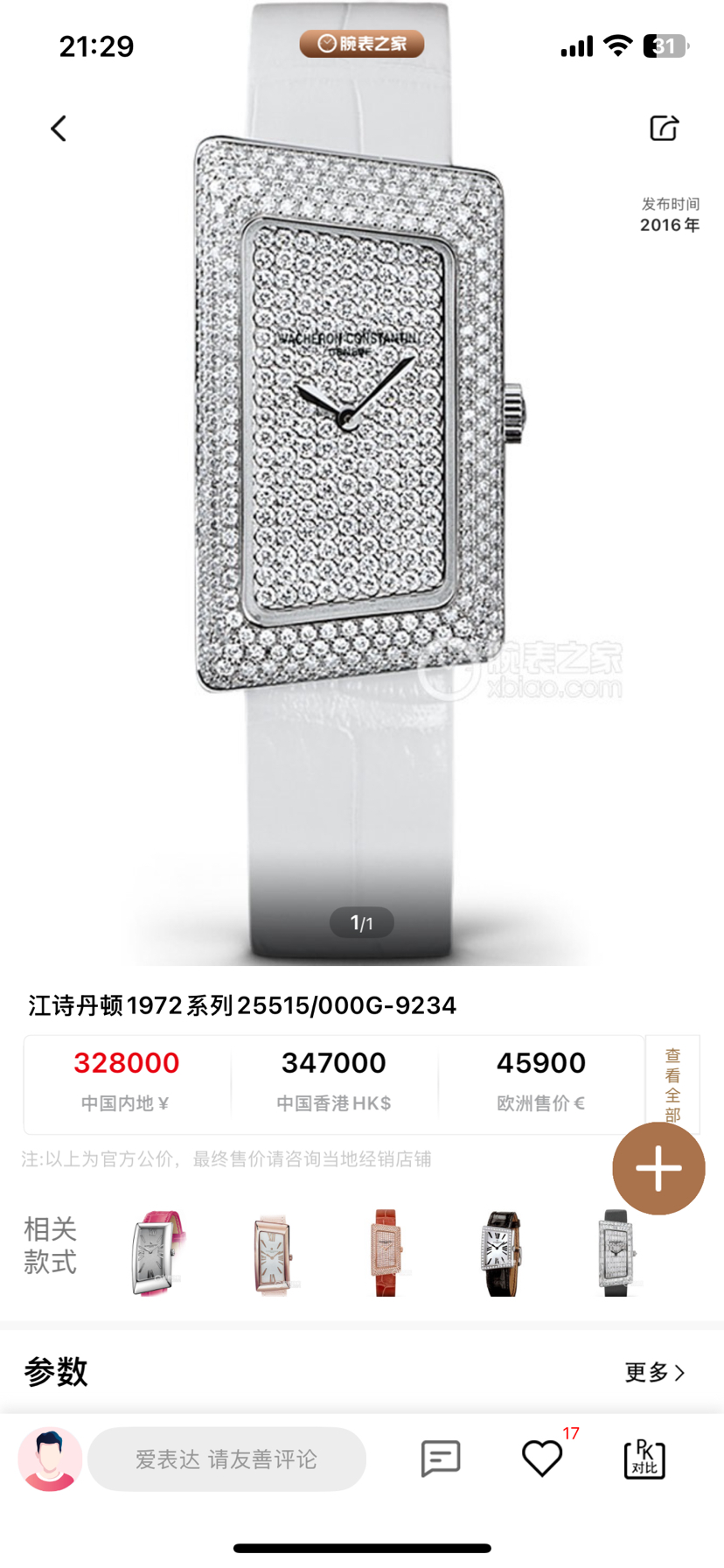Share this watch page

click(664, 128)
